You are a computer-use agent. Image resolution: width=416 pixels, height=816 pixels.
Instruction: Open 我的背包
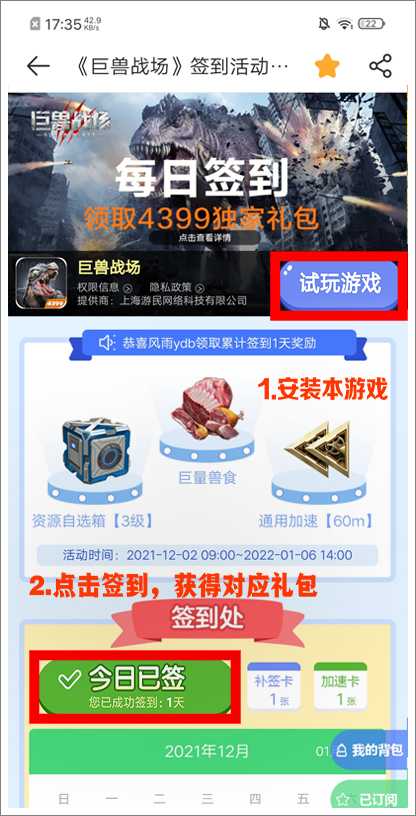(x=369, y=750)
